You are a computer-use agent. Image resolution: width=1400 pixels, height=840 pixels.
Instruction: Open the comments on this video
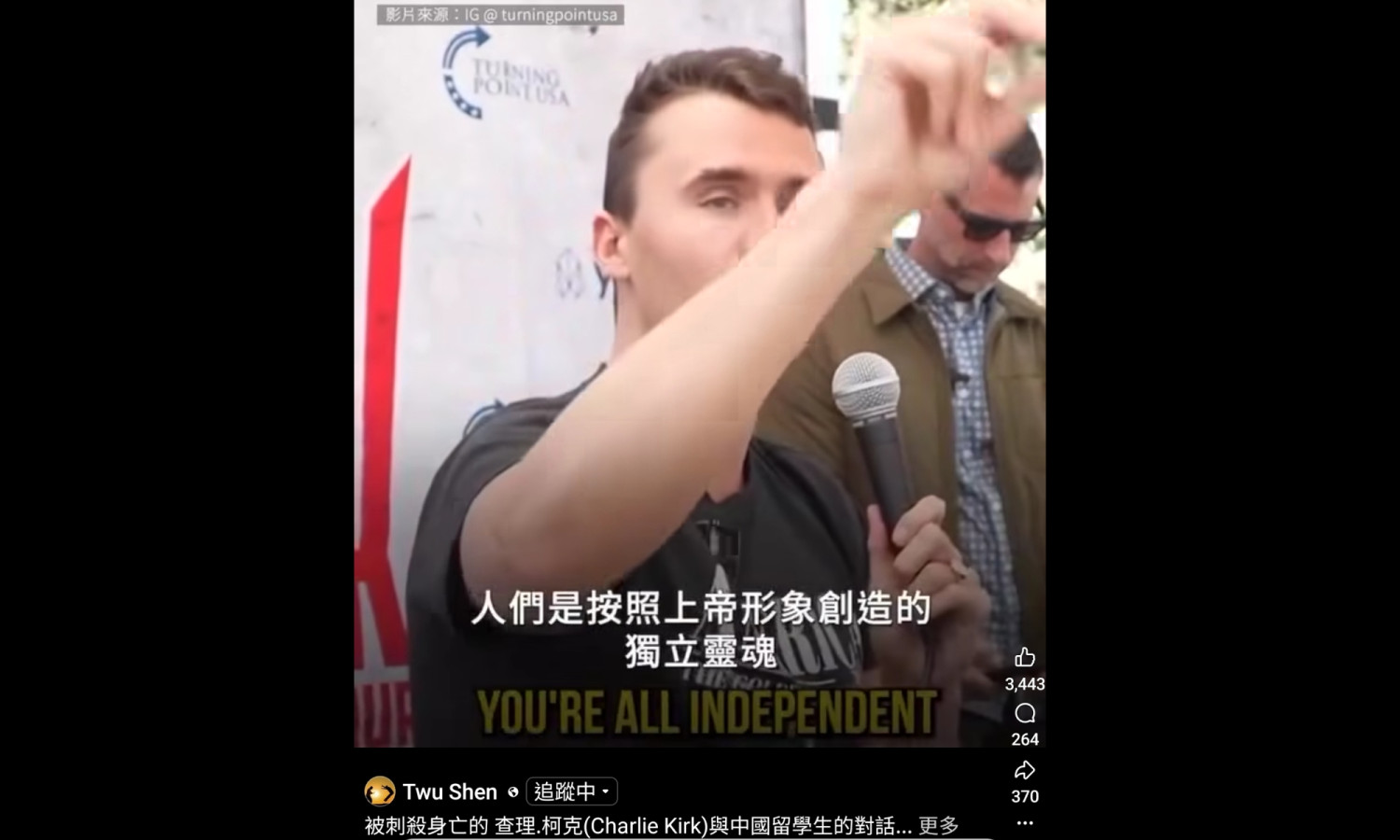pyautogui.click(x=1025, y=714)
